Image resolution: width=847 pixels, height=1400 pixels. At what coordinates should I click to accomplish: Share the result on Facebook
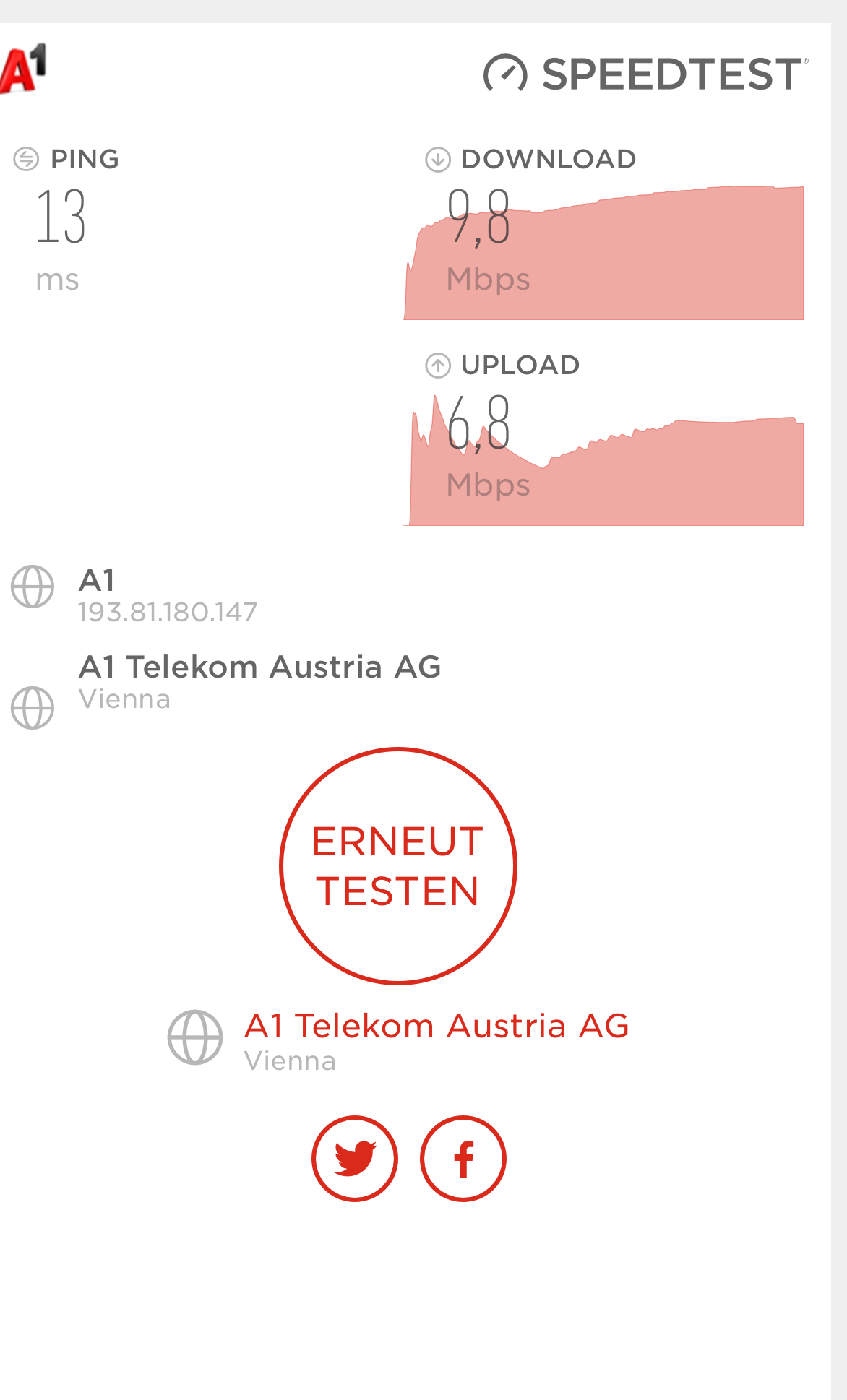463,1159
